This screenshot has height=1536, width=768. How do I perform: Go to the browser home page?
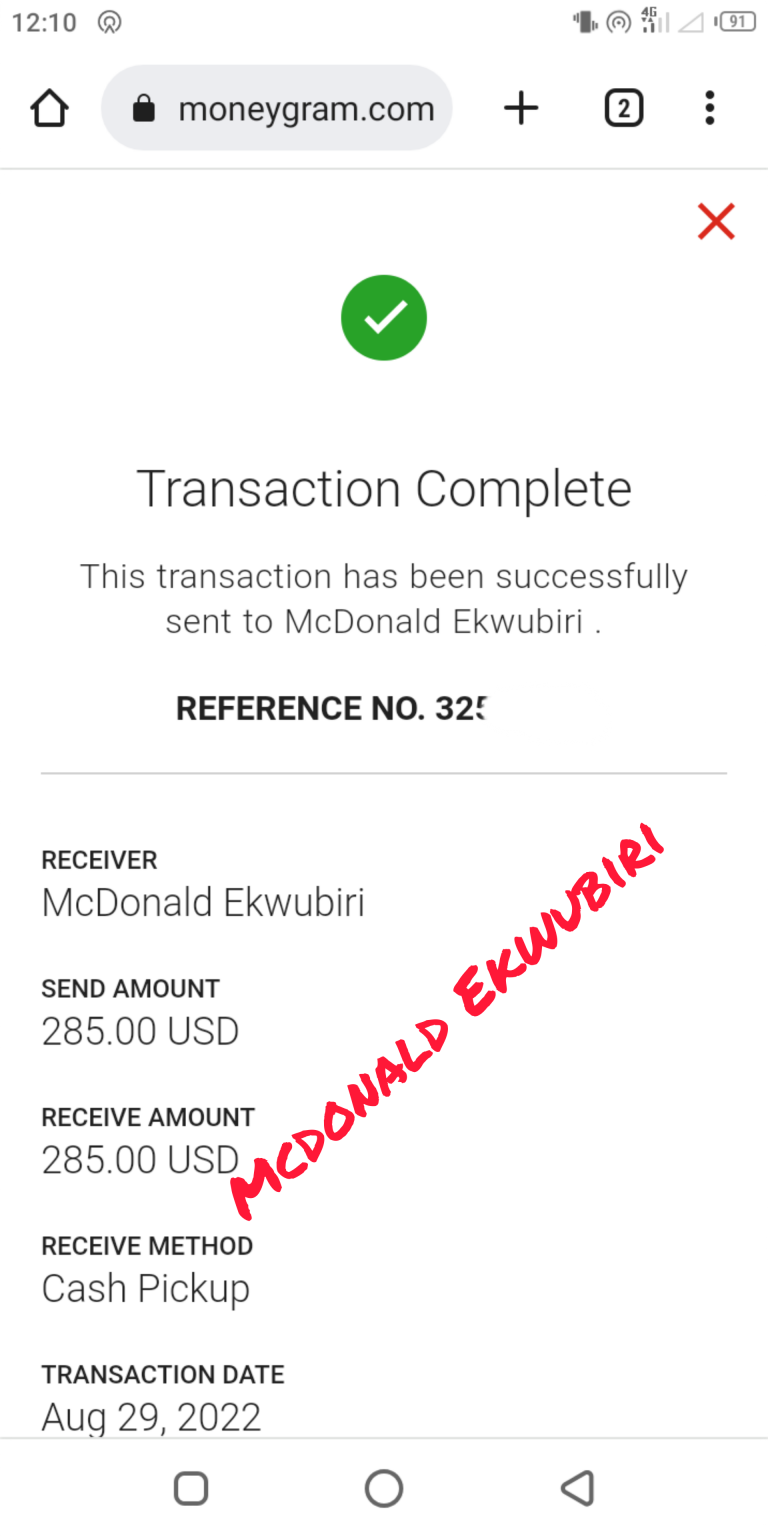point(50,108)
